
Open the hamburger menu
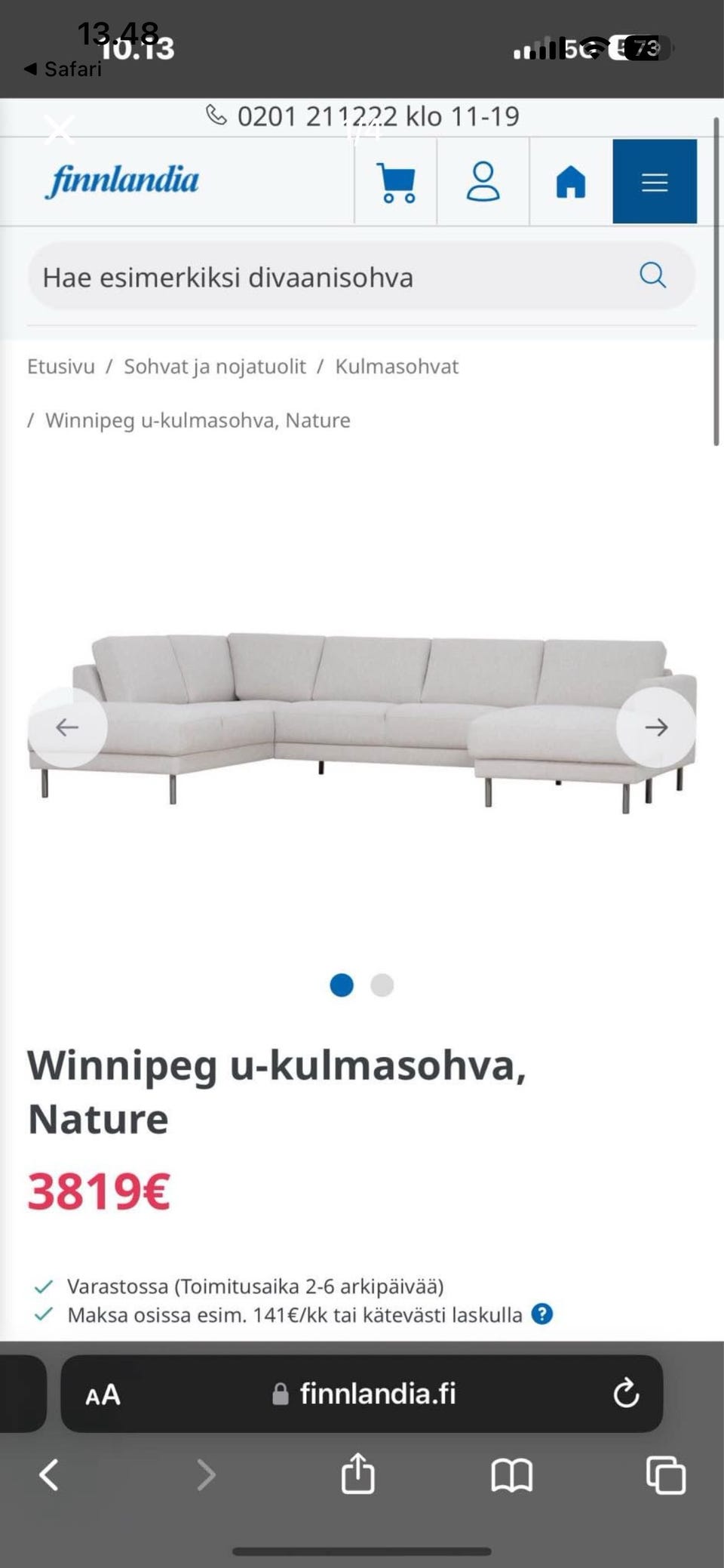pos(655,182)
